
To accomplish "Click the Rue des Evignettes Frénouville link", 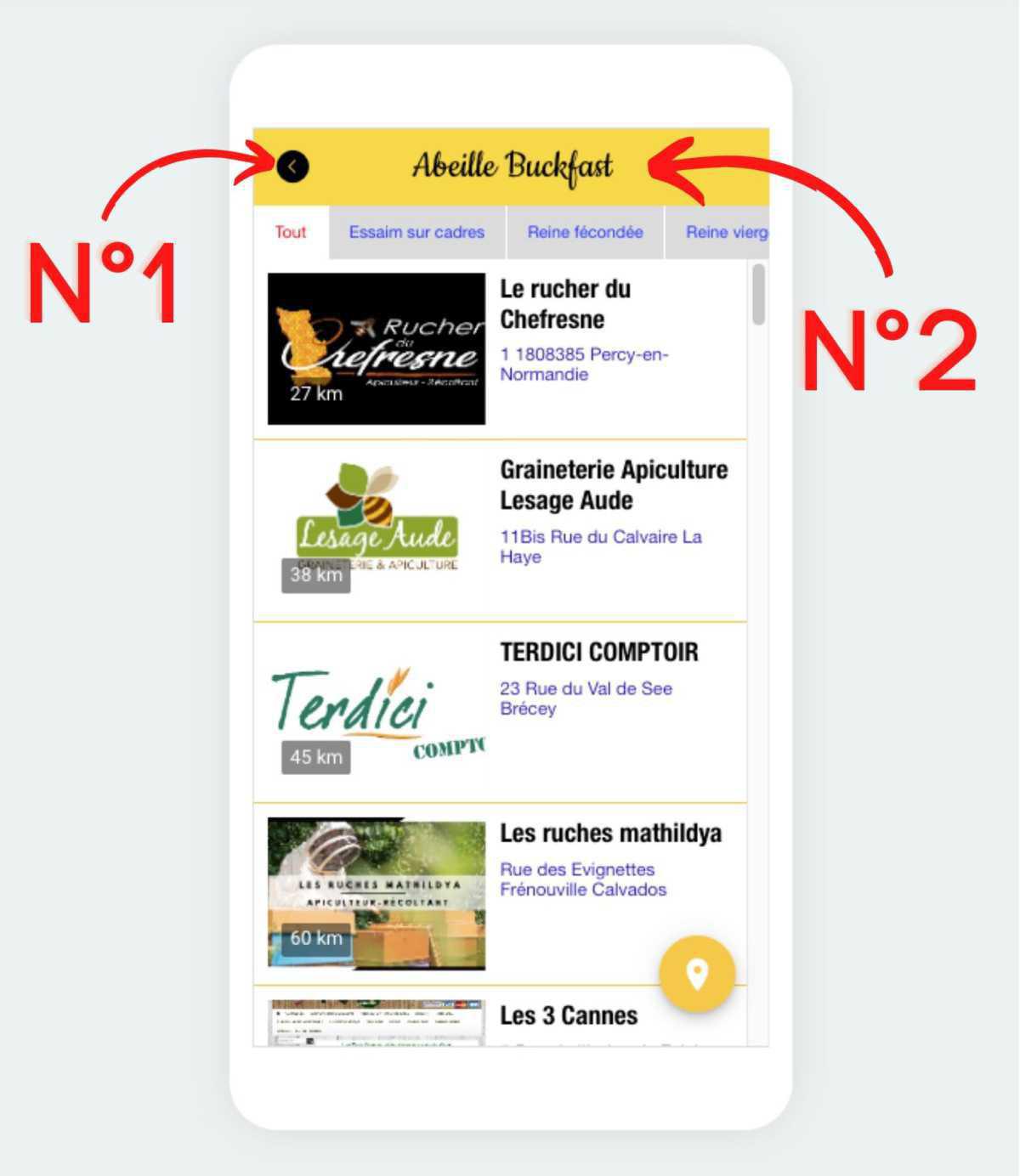I will pyautogui.click(x=583, y=879).
